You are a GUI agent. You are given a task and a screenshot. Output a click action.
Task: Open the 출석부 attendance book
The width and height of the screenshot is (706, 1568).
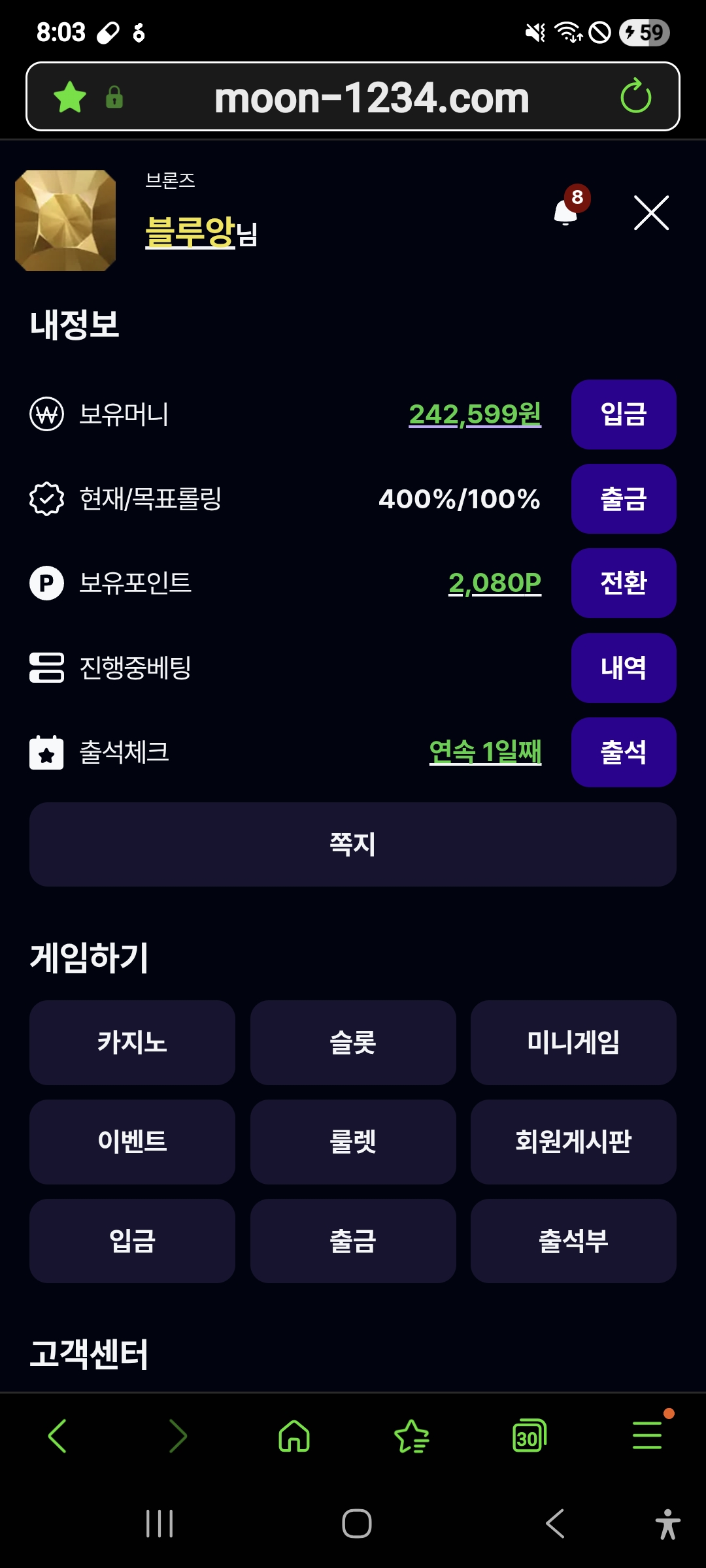point(573,1241)
